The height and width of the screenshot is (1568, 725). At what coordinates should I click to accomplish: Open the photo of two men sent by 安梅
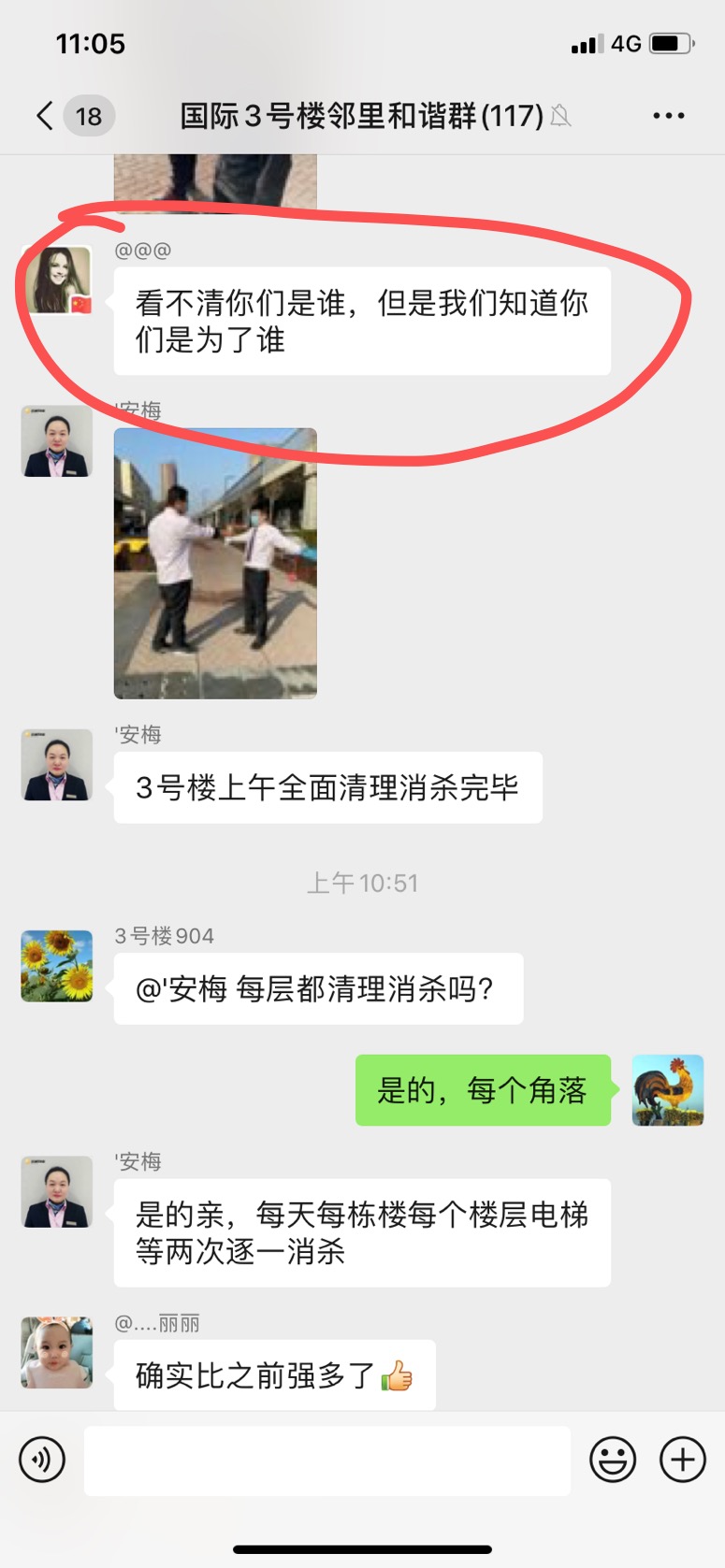(215, 563)
